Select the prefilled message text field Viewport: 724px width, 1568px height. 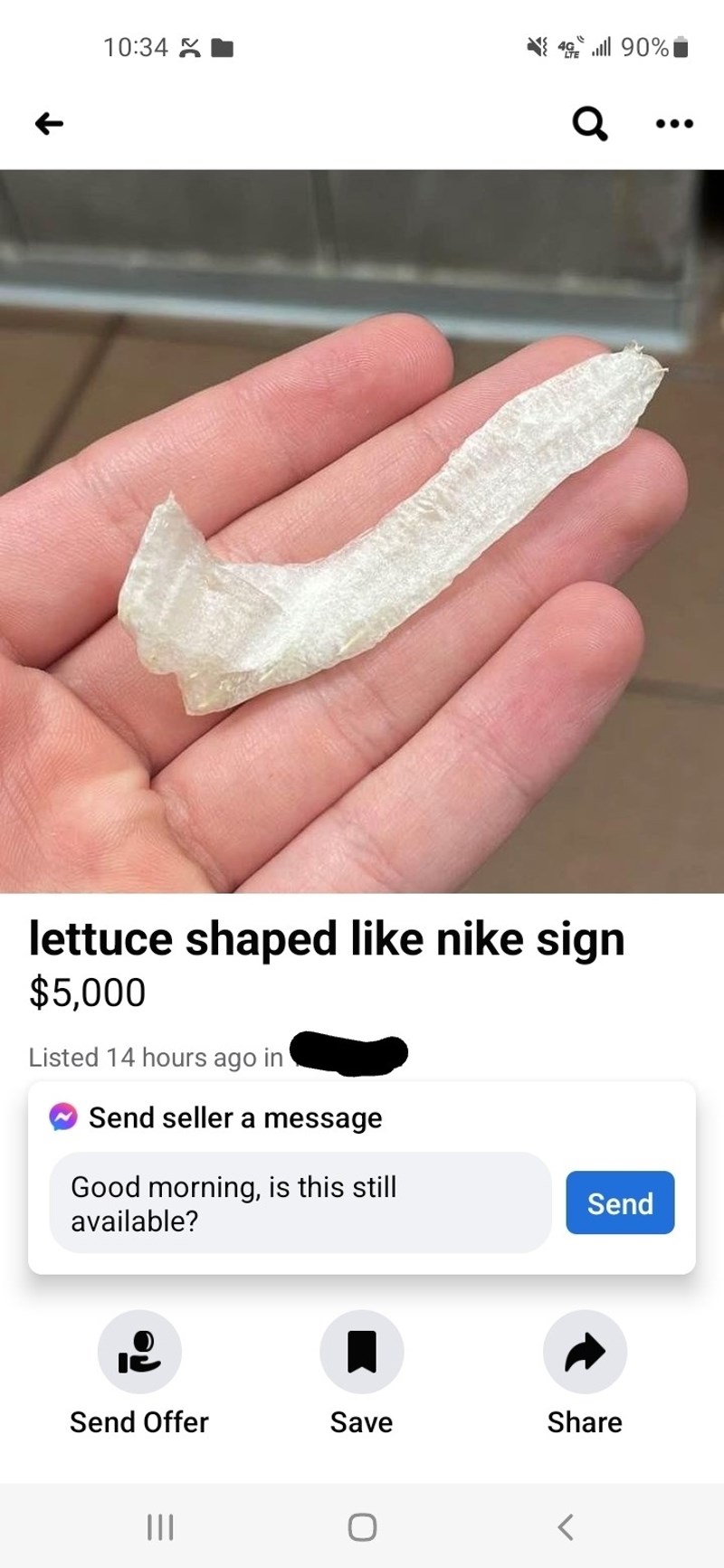(x=299, y=1203)
